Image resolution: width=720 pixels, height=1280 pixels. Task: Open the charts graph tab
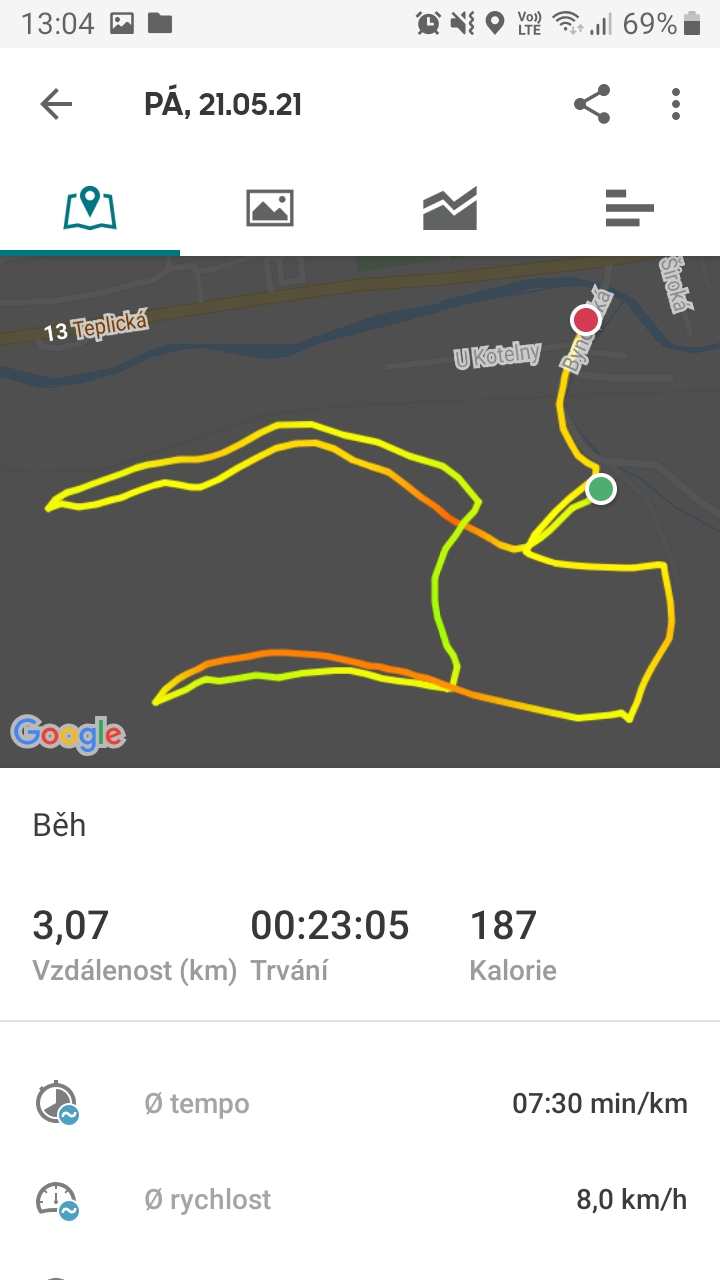[x=450, y=208]
